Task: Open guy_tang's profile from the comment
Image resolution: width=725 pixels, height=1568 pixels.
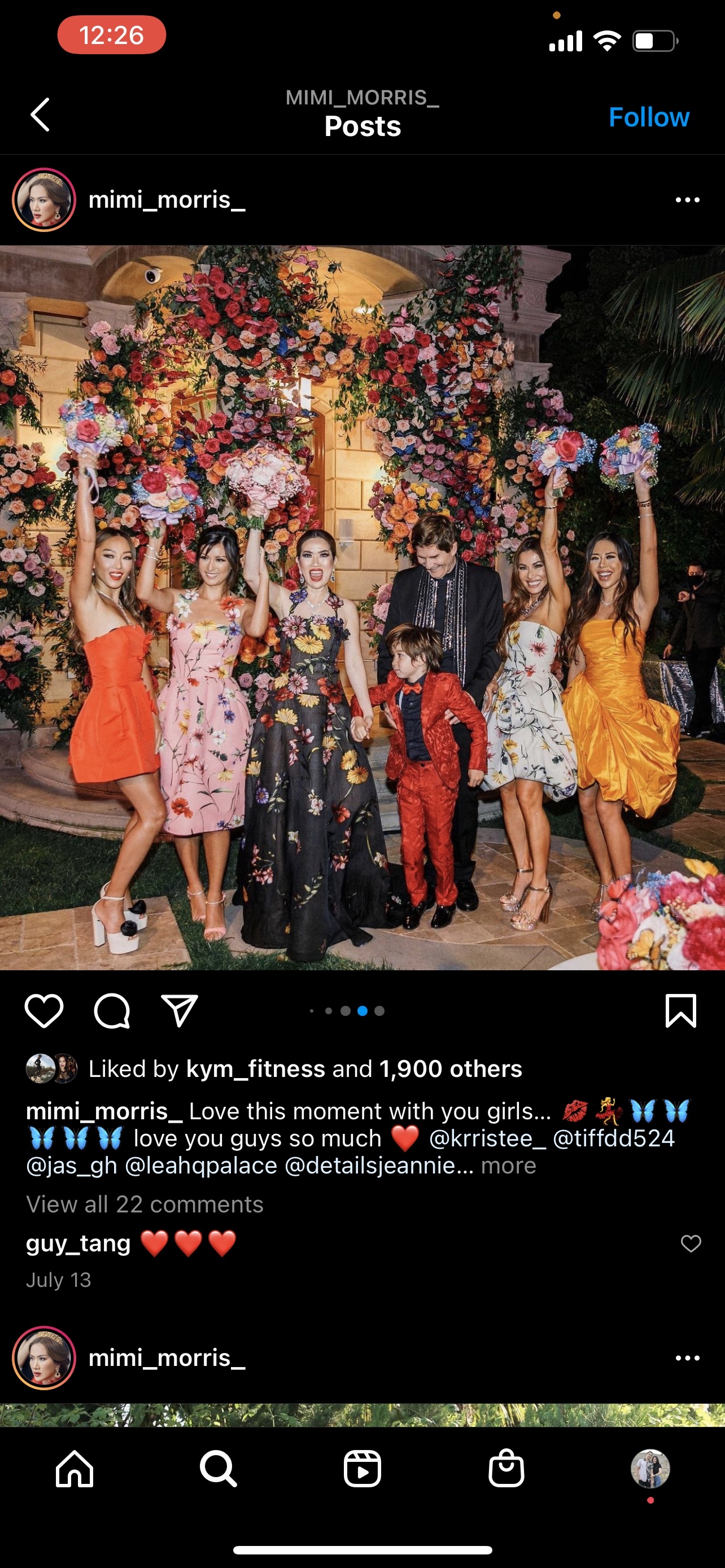Action: [x=78, y=1243]
